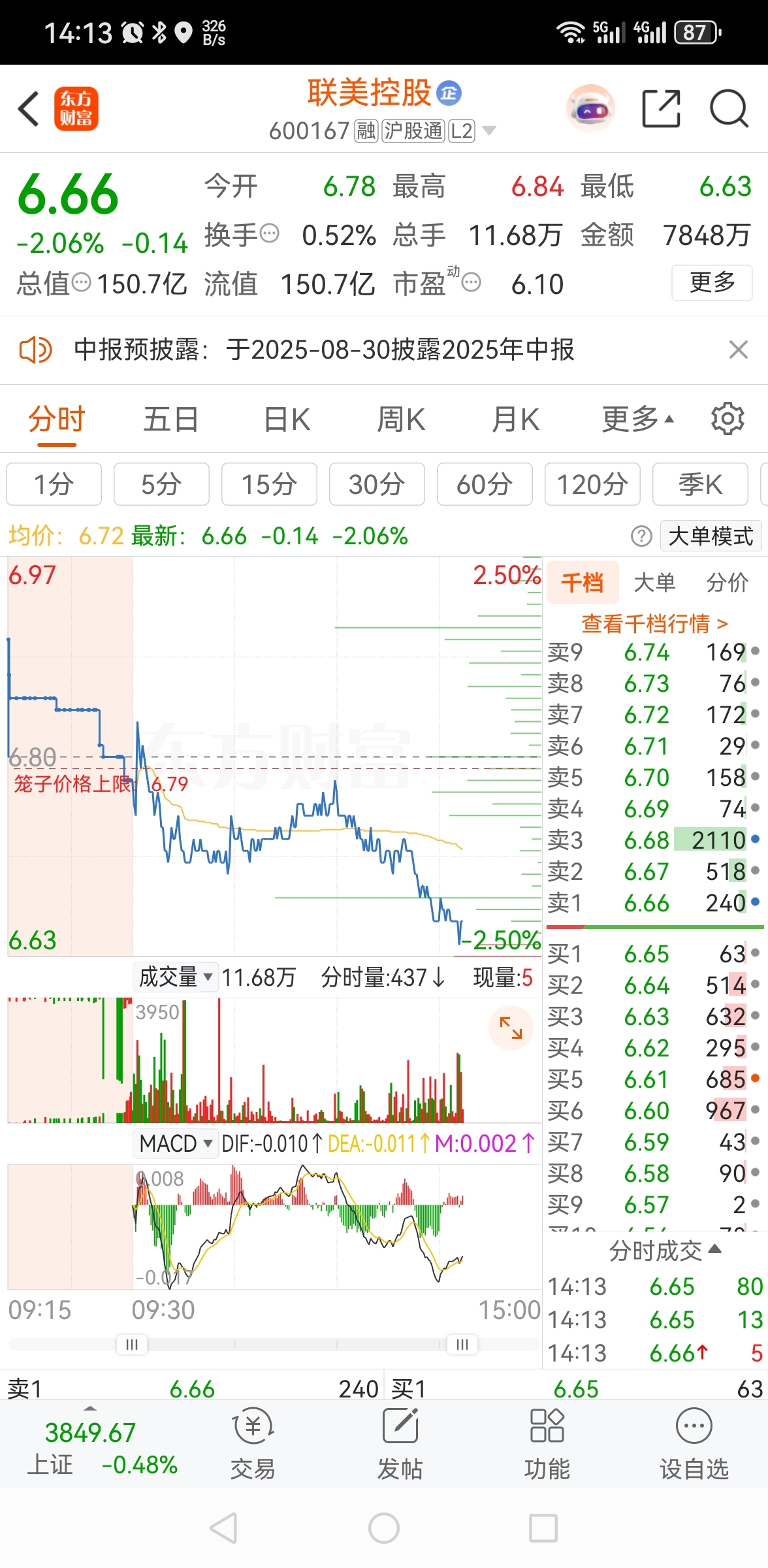The height and width of the screenshot is (1568, 768).
Task: Select the 60分 interval chip
Action: click(485, 484)
